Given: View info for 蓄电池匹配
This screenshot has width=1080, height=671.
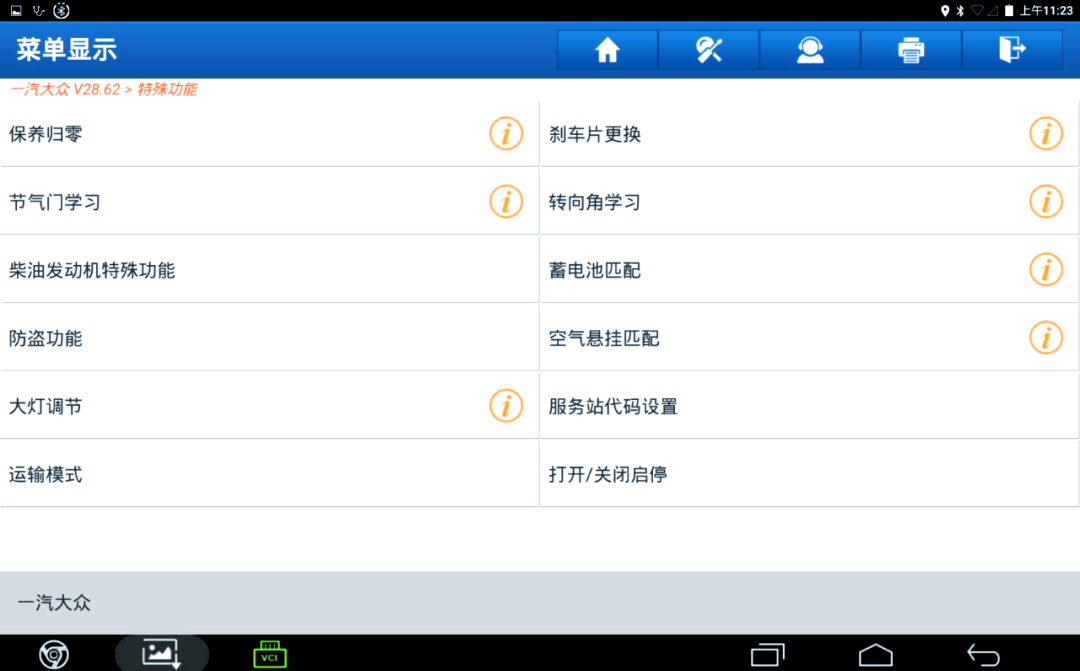Looking at the screenshot, I should pos(1046,269).
